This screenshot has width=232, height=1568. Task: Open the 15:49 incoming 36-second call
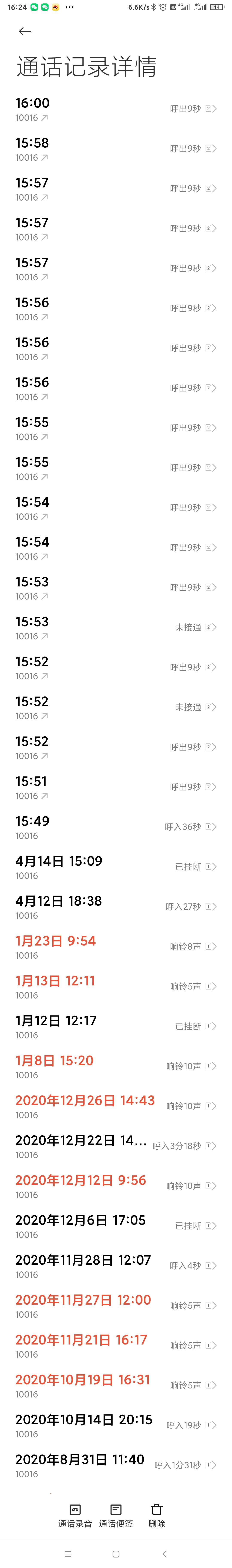coord(116,827)
